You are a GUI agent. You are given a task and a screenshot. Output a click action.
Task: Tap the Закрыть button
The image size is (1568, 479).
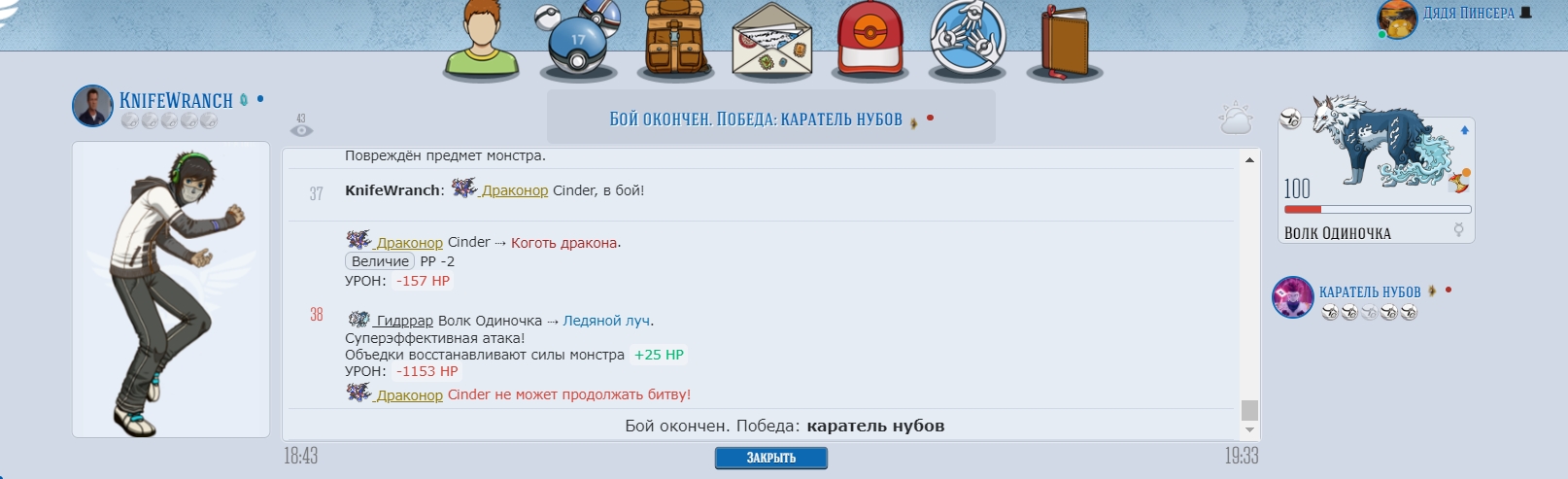click(770, 458)
